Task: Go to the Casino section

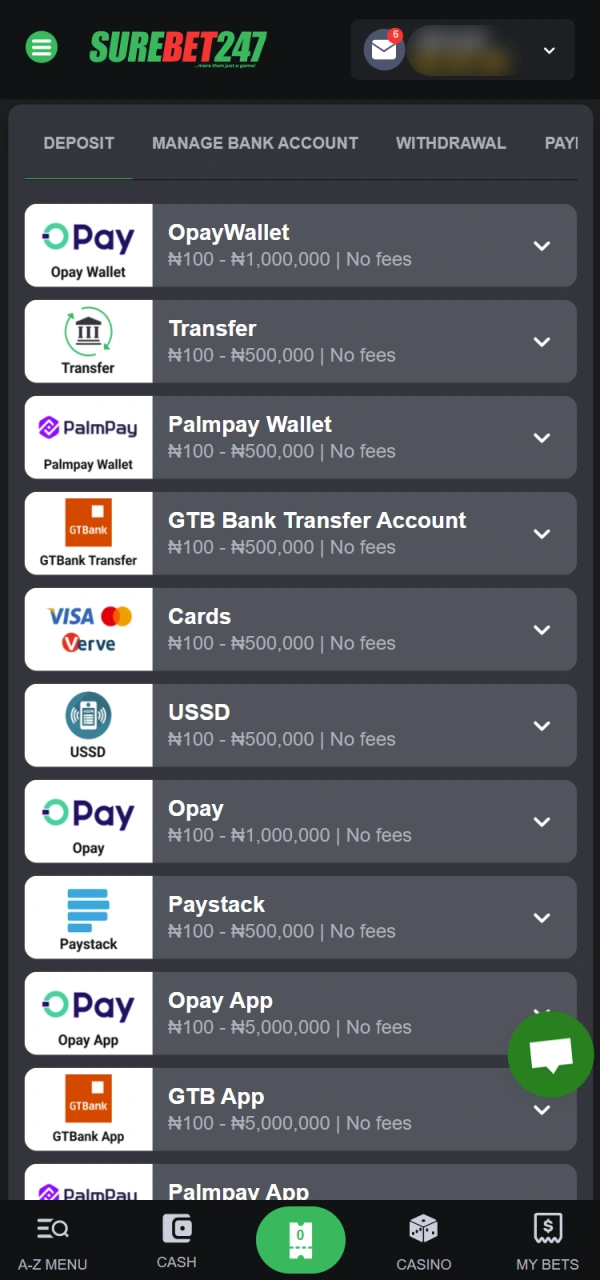Action: [423, 1242]
